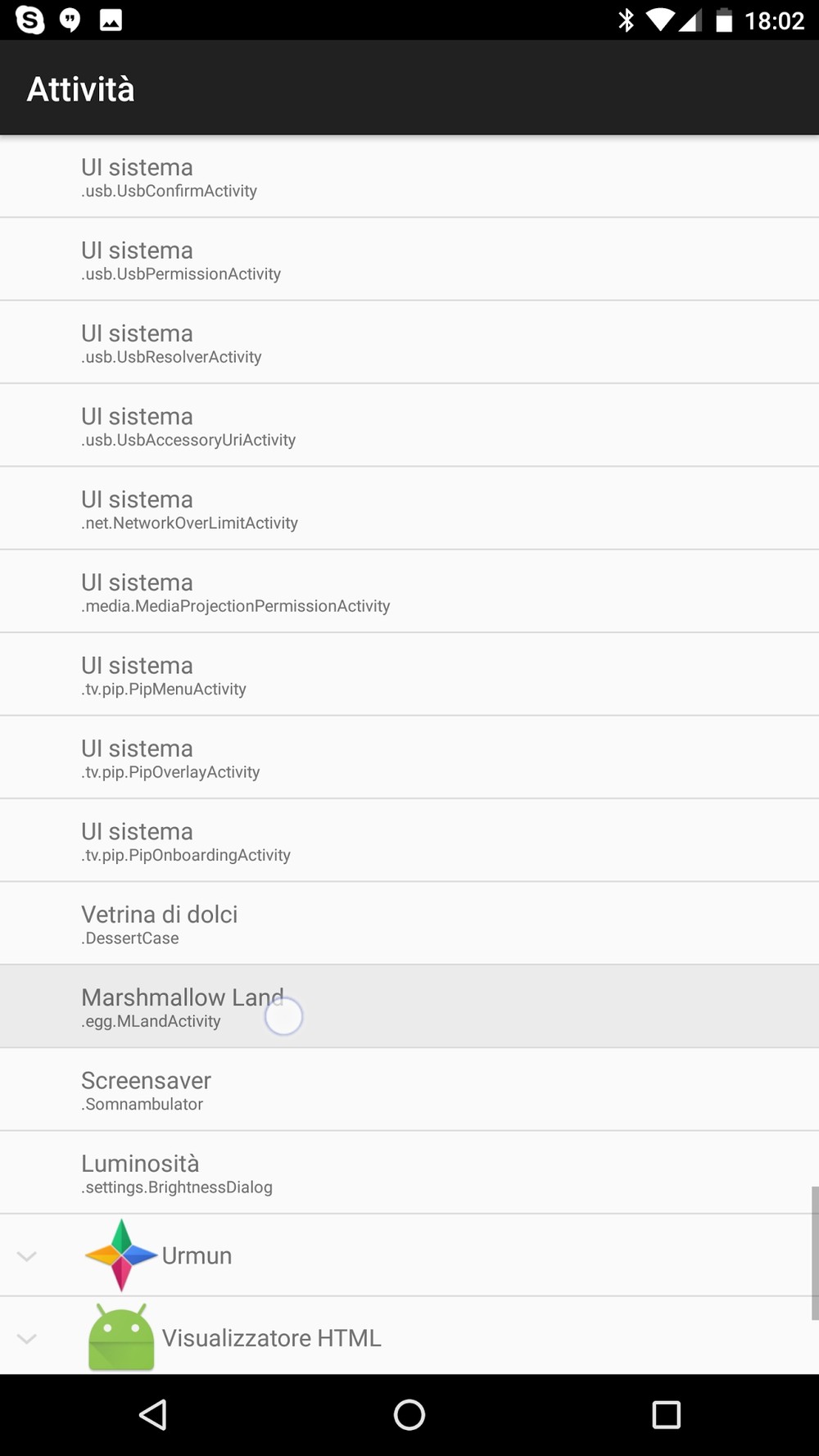Open the .tv.pip.PipMenuActivity row
The height and width of the screenshot is (1456, 819).
409,675
